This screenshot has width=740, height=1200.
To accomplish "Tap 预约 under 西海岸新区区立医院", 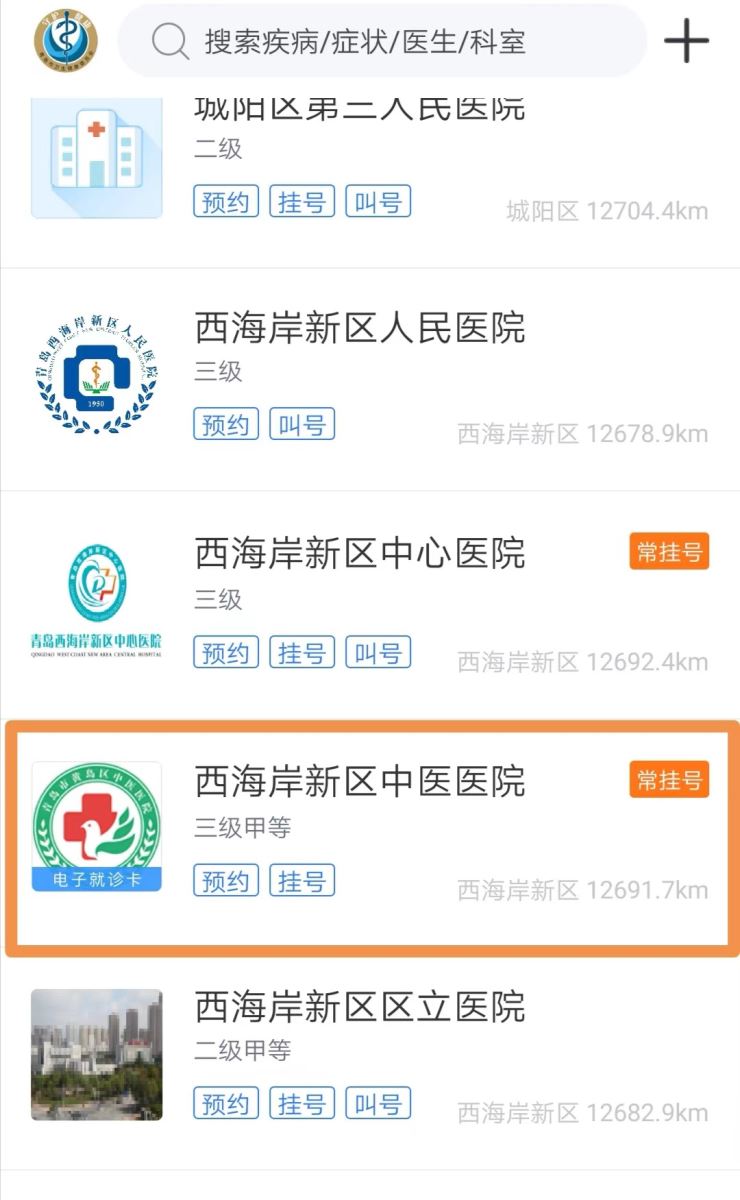I will pyautogui.click(x=225, y=1104).
